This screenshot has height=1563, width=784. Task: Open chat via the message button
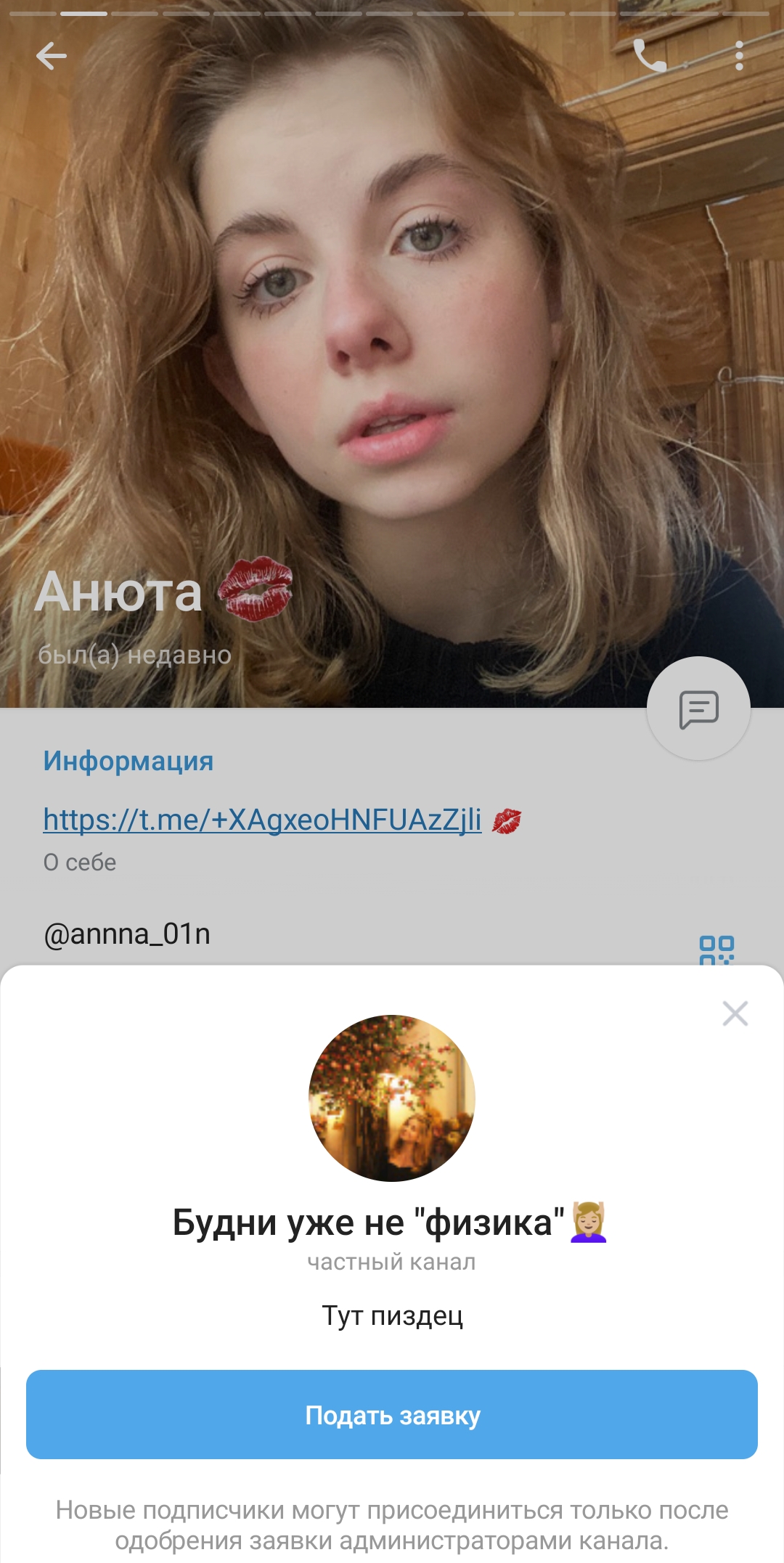click(698, 709)
